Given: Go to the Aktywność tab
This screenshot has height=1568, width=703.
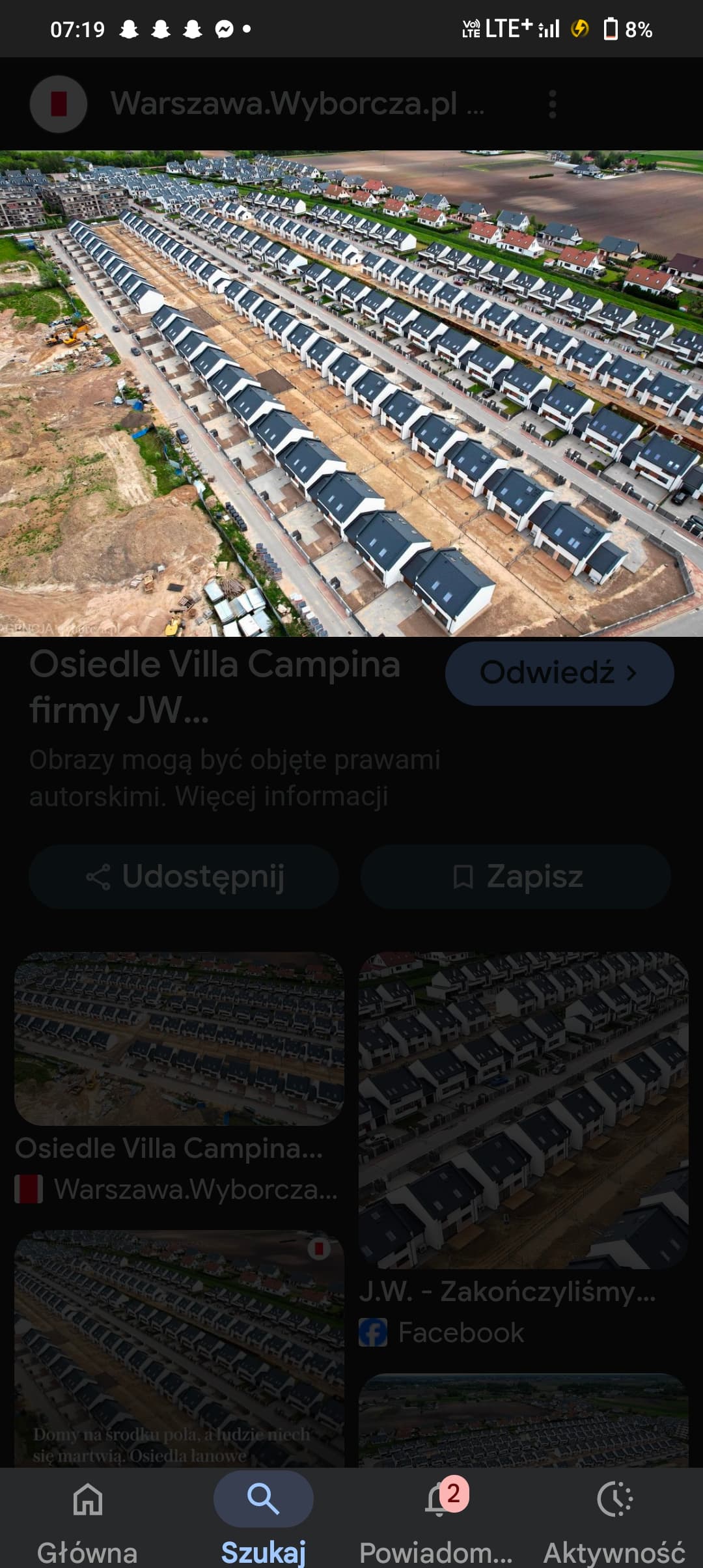Looking at the screenshot, I should (x=614, y=1517).
